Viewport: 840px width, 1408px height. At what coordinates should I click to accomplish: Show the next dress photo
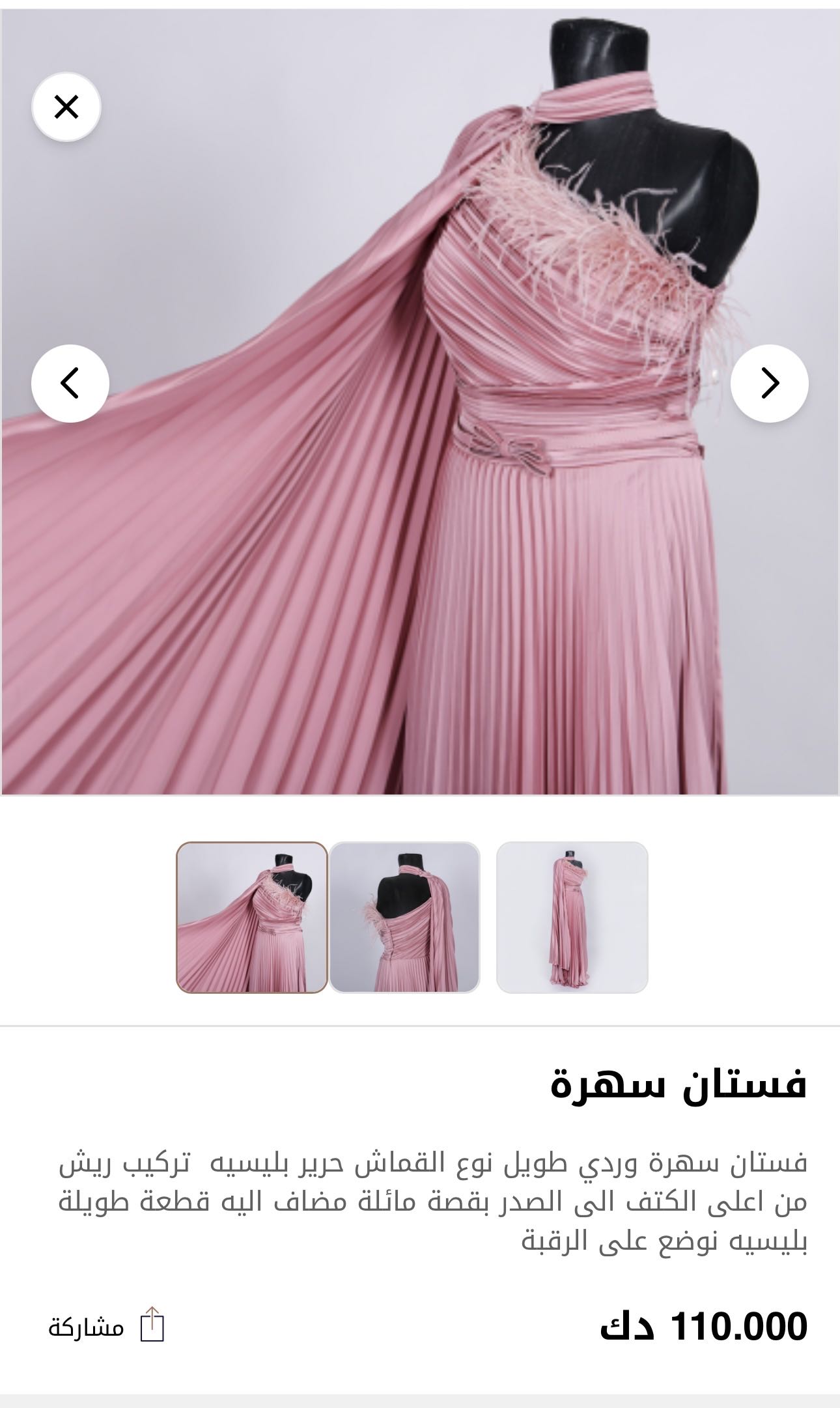coord(770,384)
